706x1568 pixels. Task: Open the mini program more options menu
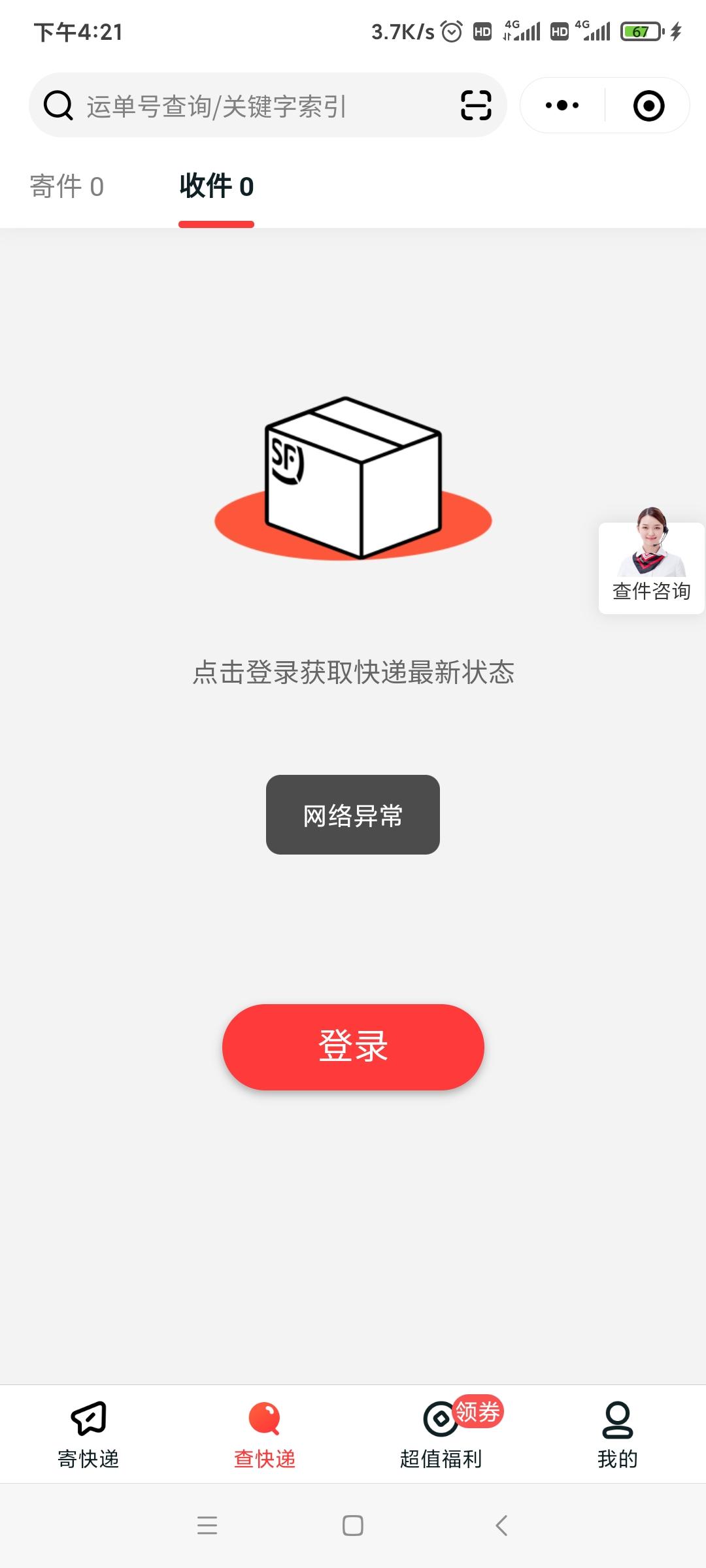[x=561, y=105]
